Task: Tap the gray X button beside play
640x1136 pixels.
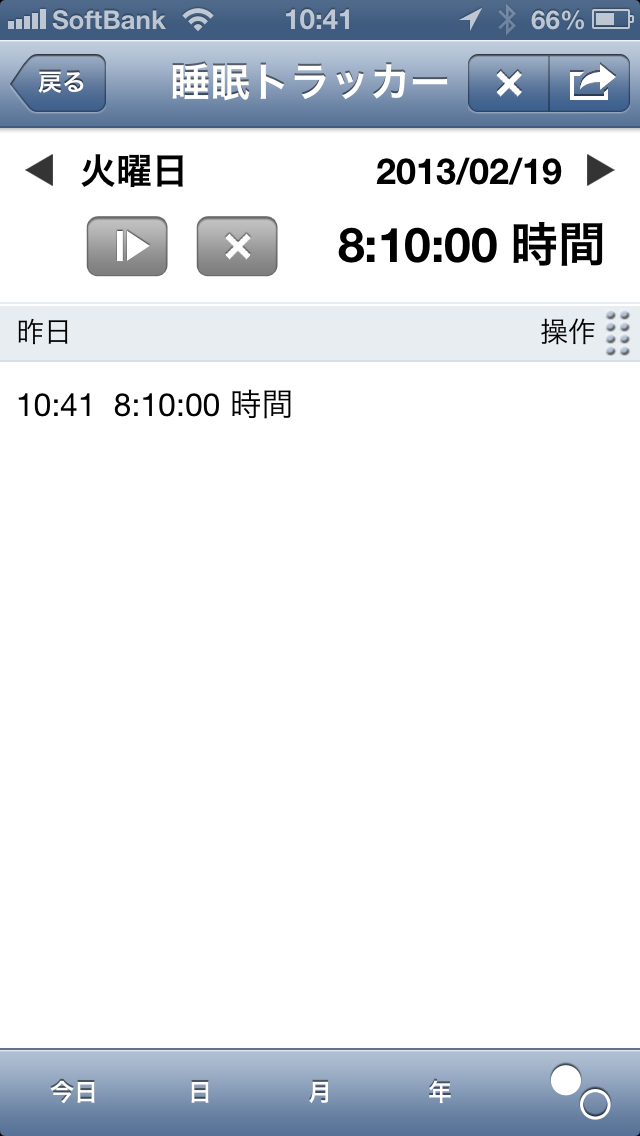Action: (237, 246)
